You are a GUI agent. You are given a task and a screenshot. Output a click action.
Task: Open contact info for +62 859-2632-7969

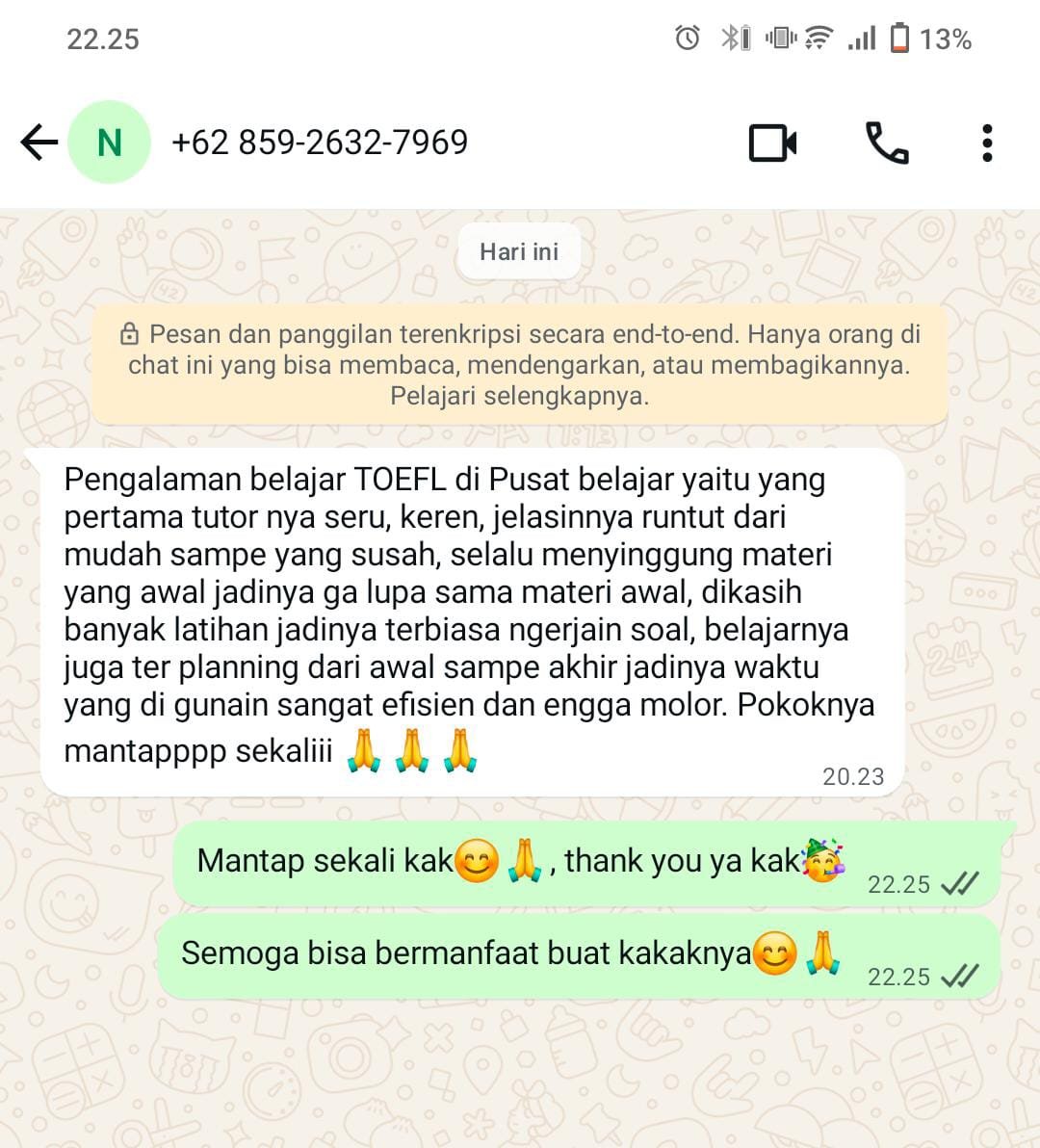point(319,143)
